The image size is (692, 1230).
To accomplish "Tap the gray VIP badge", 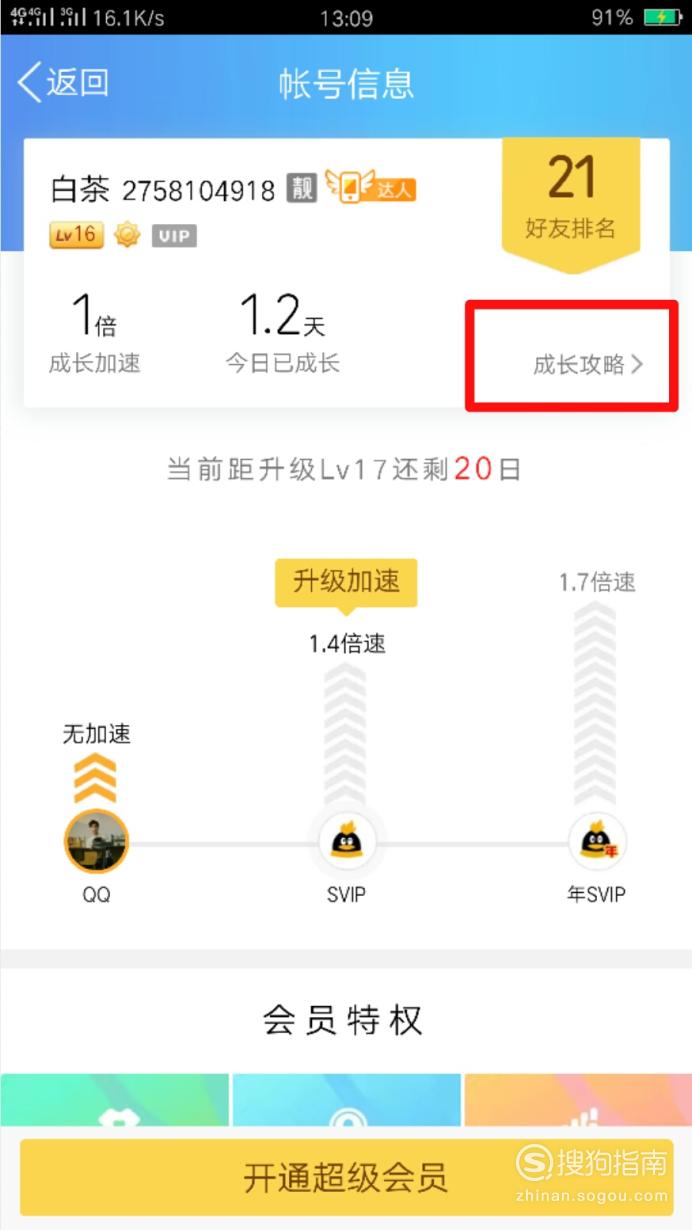I will click(174, 236).
